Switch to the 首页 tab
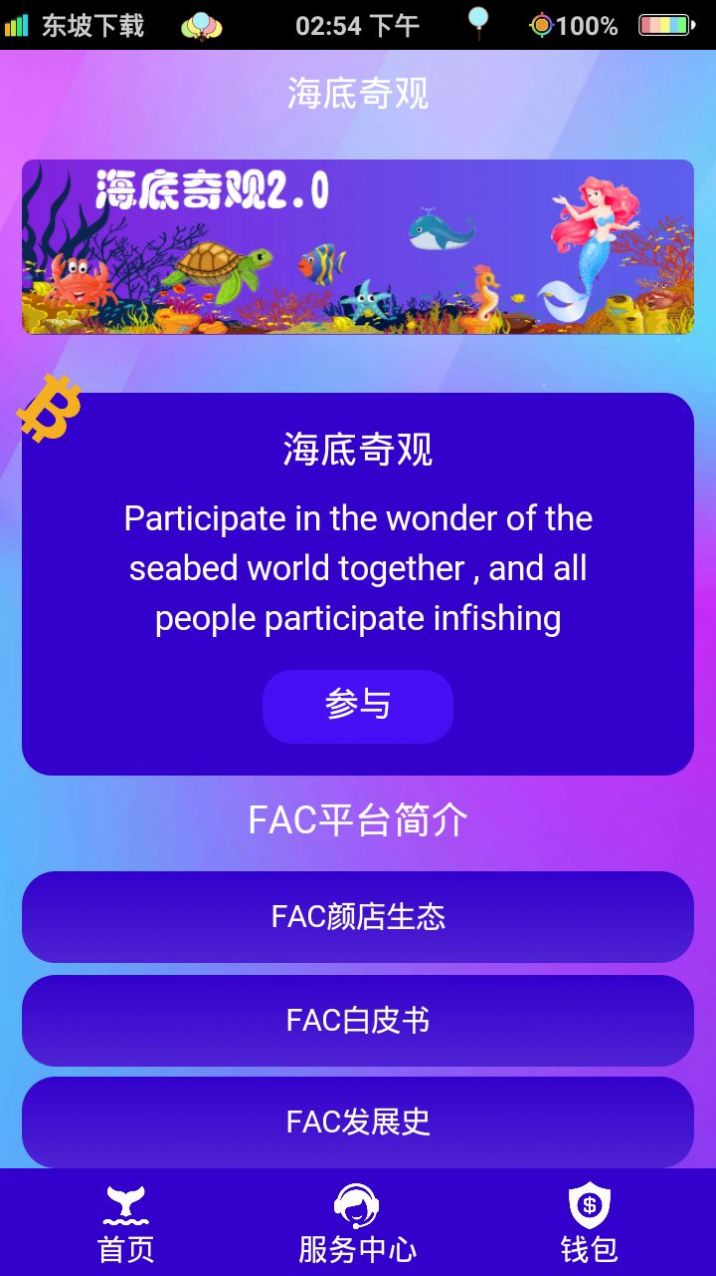Screen dimensions: 716x1276 [126, 1224]
